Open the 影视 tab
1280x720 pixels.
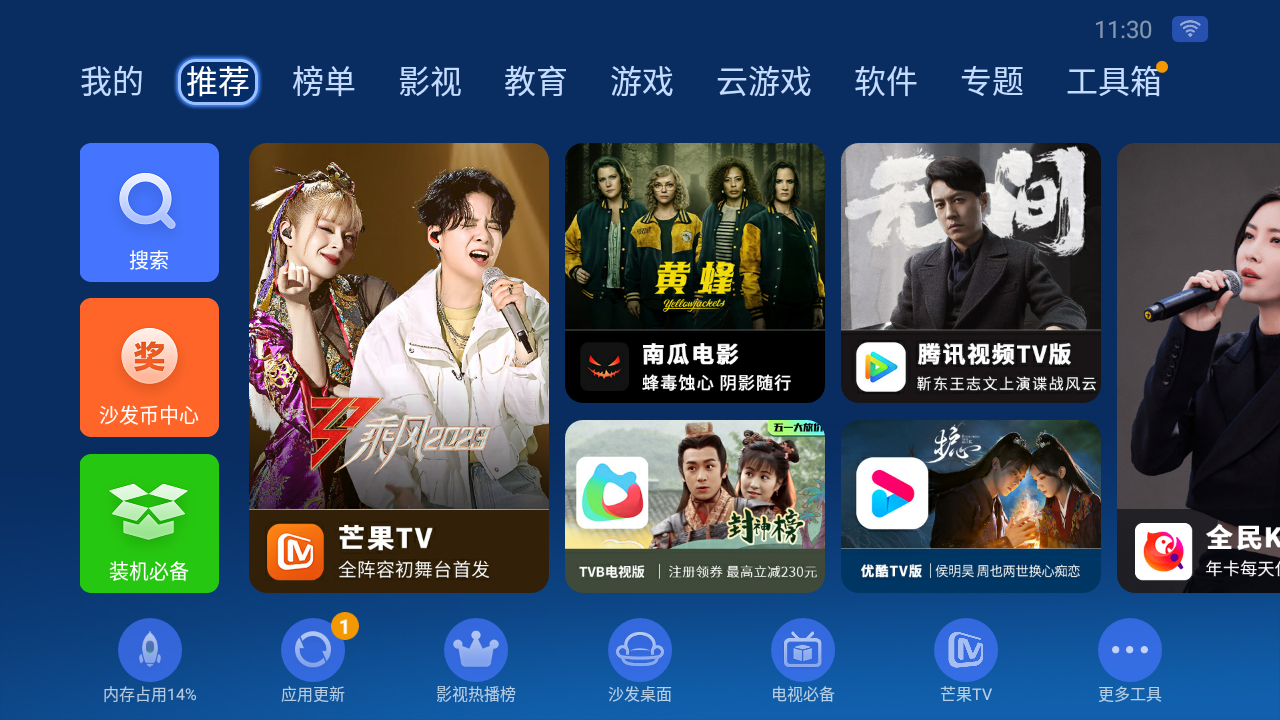click(x=430, y=82)
